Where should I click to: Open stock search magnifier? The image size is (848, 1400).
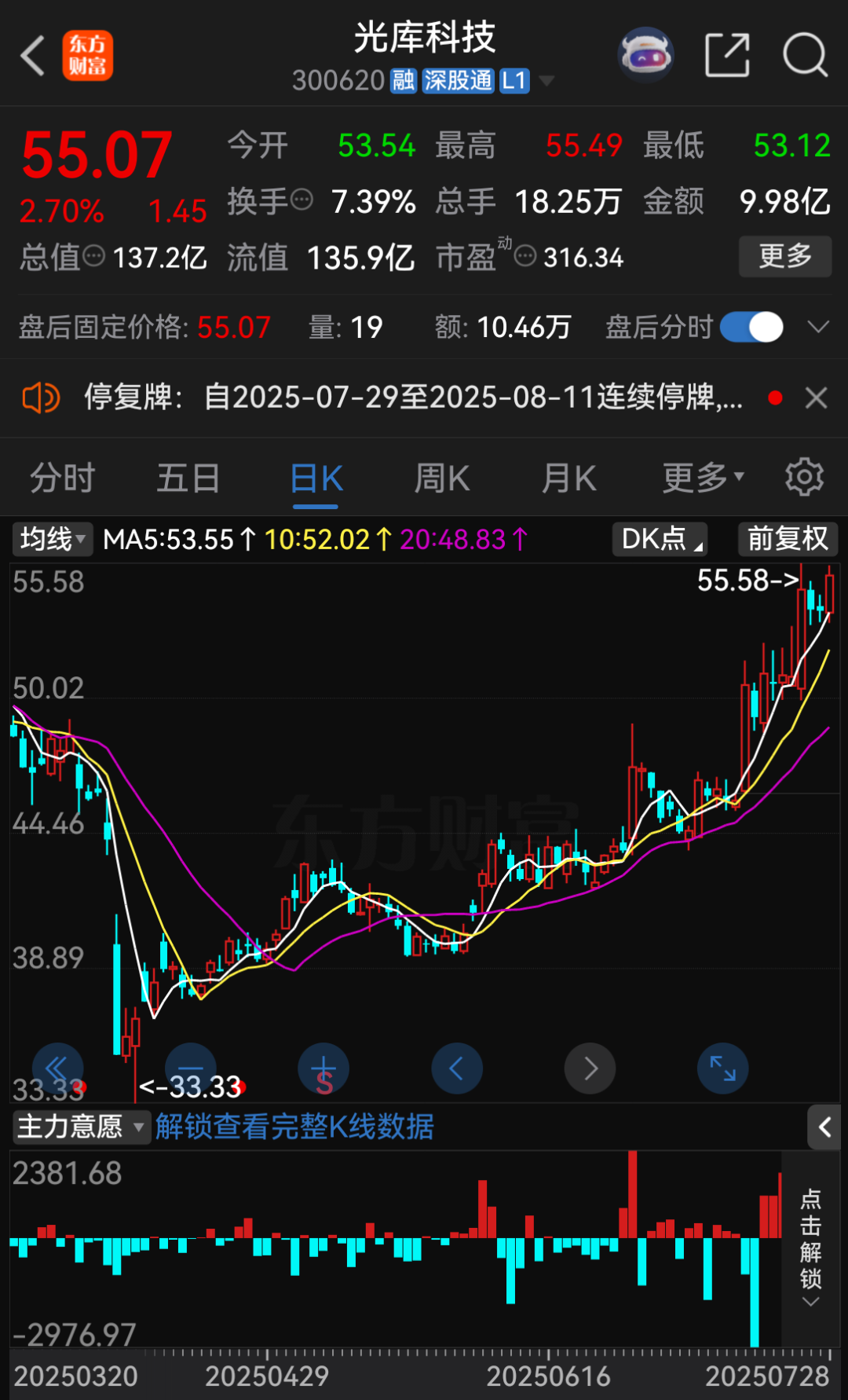[805, 56]
